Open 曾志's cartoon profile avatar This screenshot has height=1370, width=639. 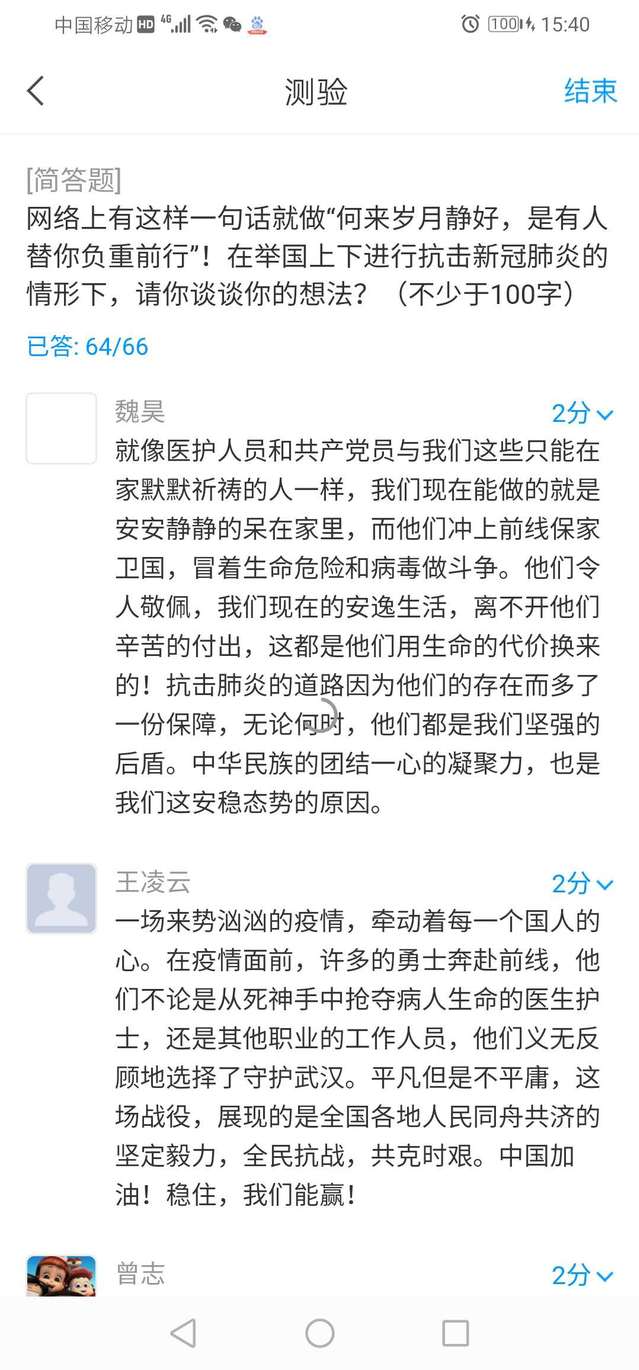[61, 1277]
